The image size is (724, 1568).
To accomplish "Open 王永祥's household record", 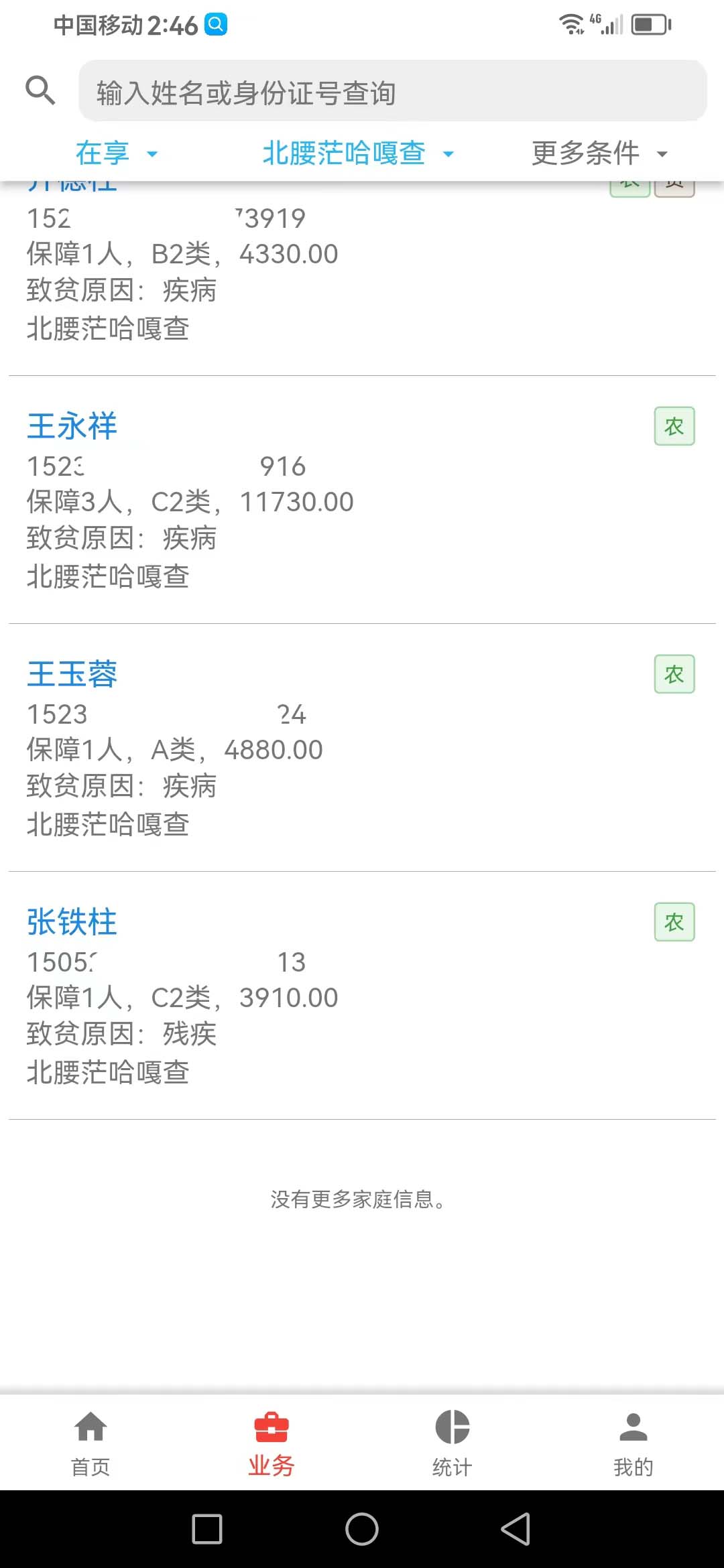I will [x=362, y=500].
